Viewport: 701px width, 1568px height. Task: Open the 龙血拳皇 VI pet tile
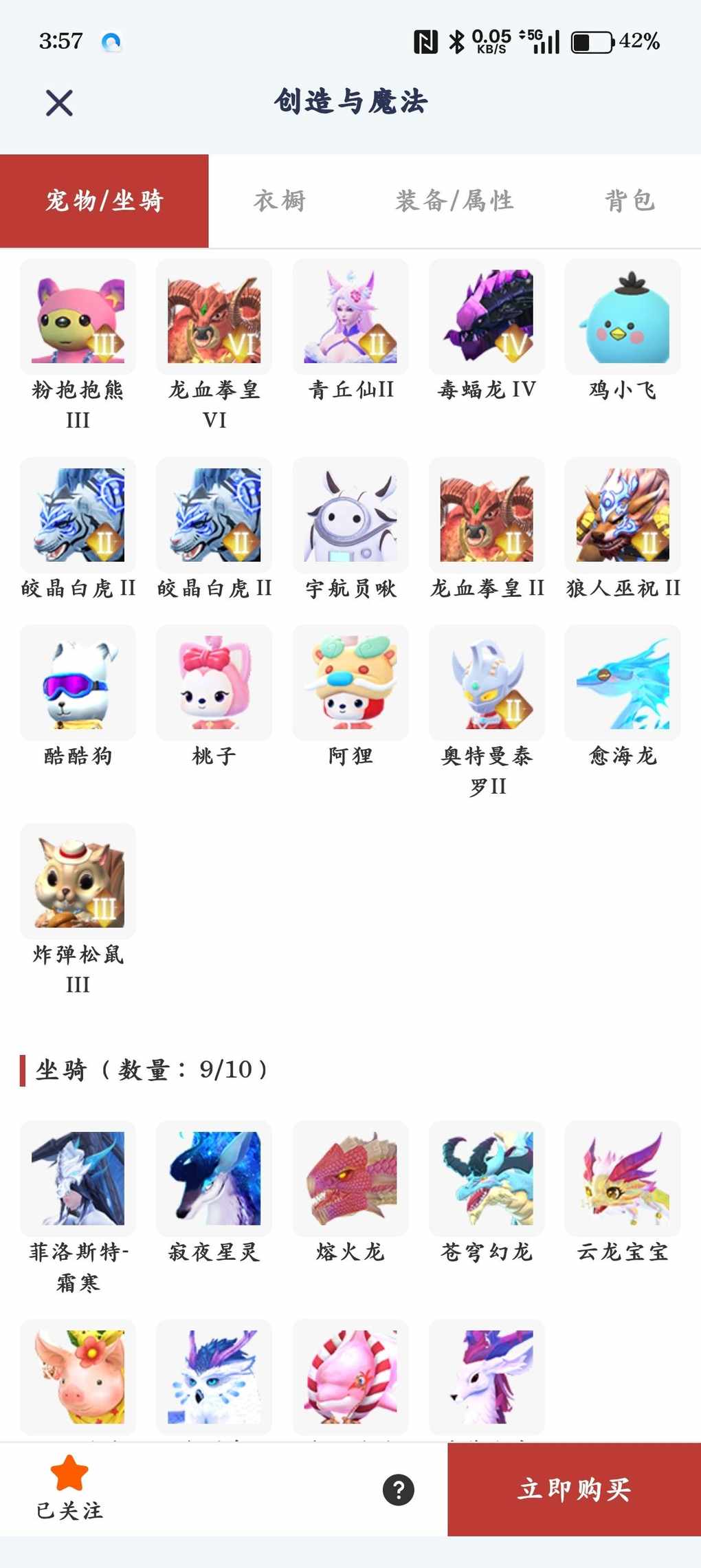pyautogui.click(x=214, y=317)
